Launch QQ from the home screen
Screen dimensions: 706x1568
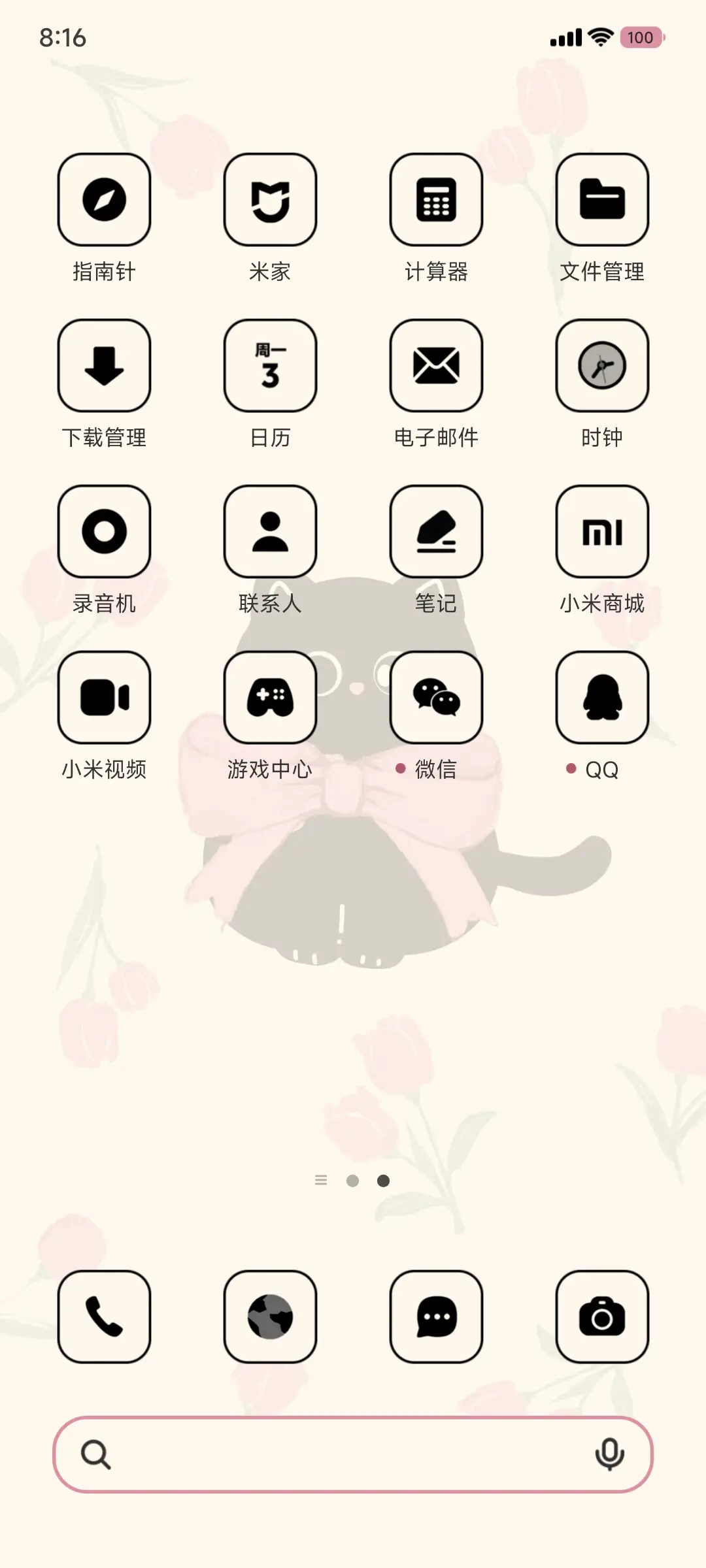[602, 698]
